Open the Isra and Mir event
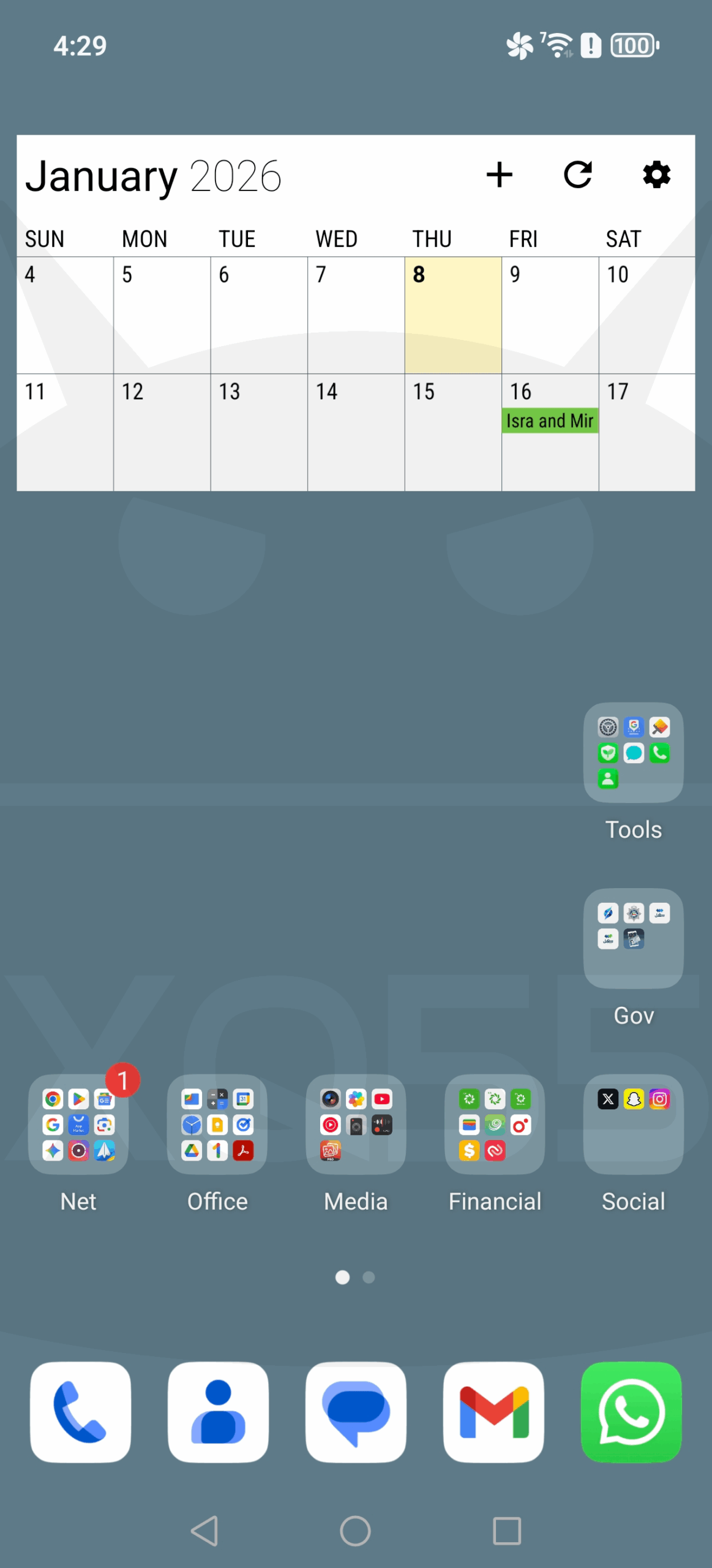 (549, 421)
